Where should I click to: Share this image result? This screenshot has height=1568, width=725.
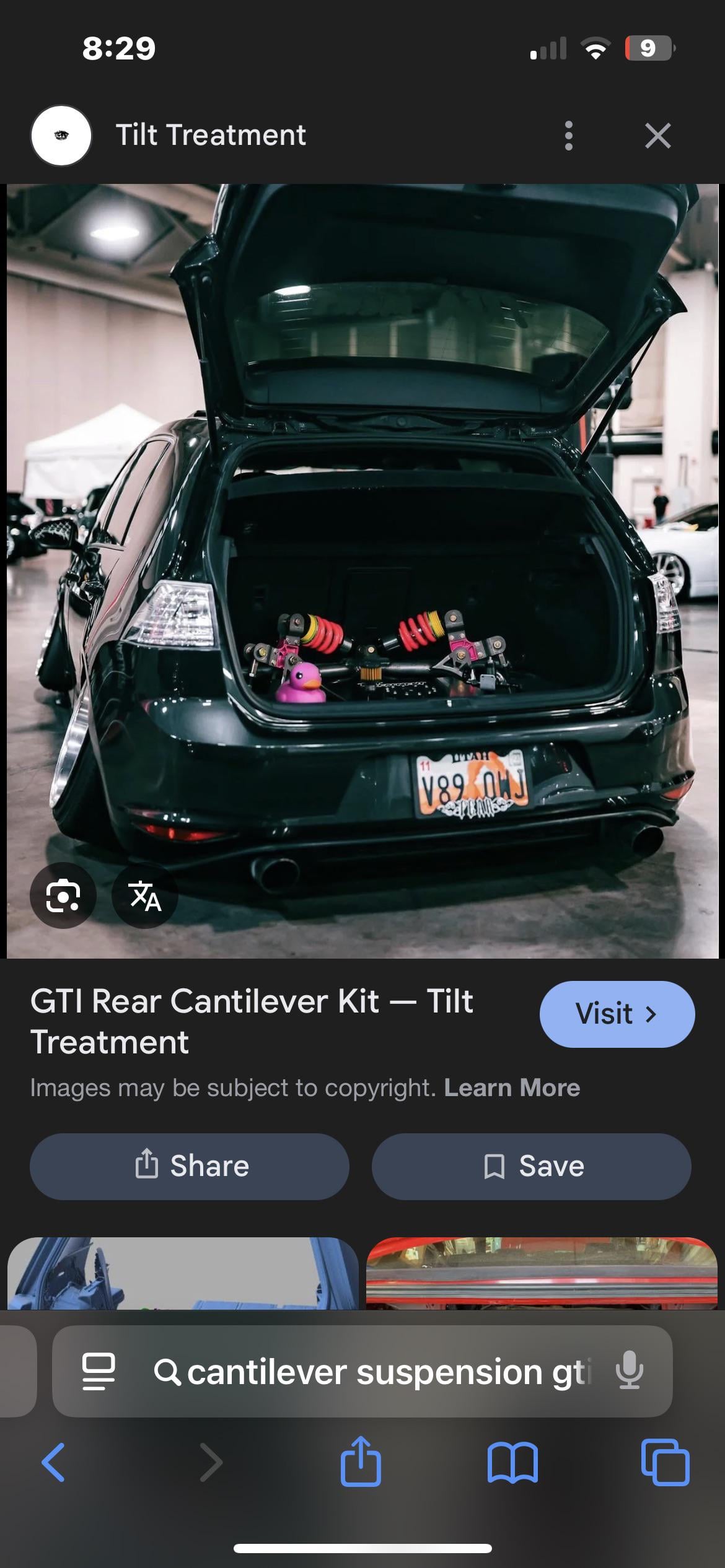pyautogui.click(x=189, y=1166)
